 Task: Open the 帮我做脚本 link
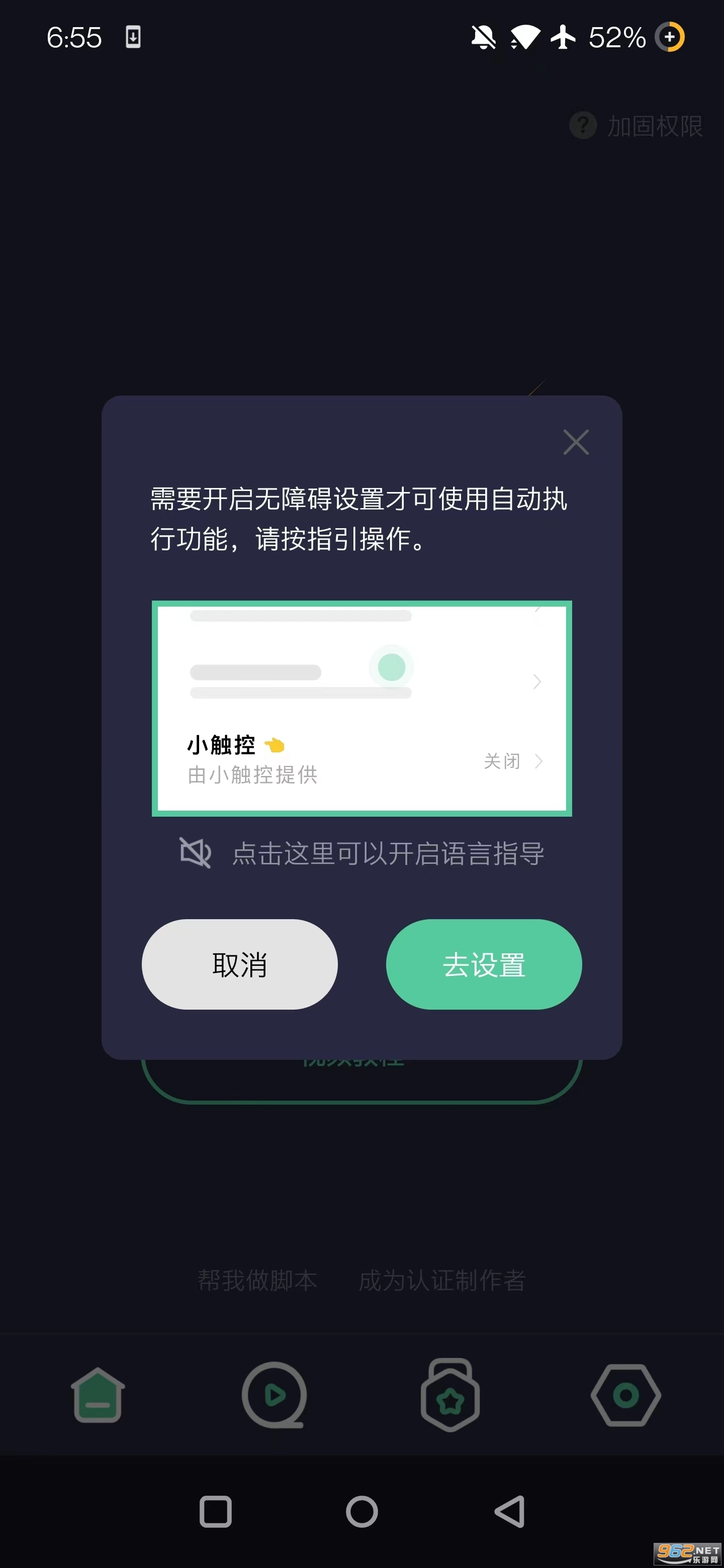256,1280
